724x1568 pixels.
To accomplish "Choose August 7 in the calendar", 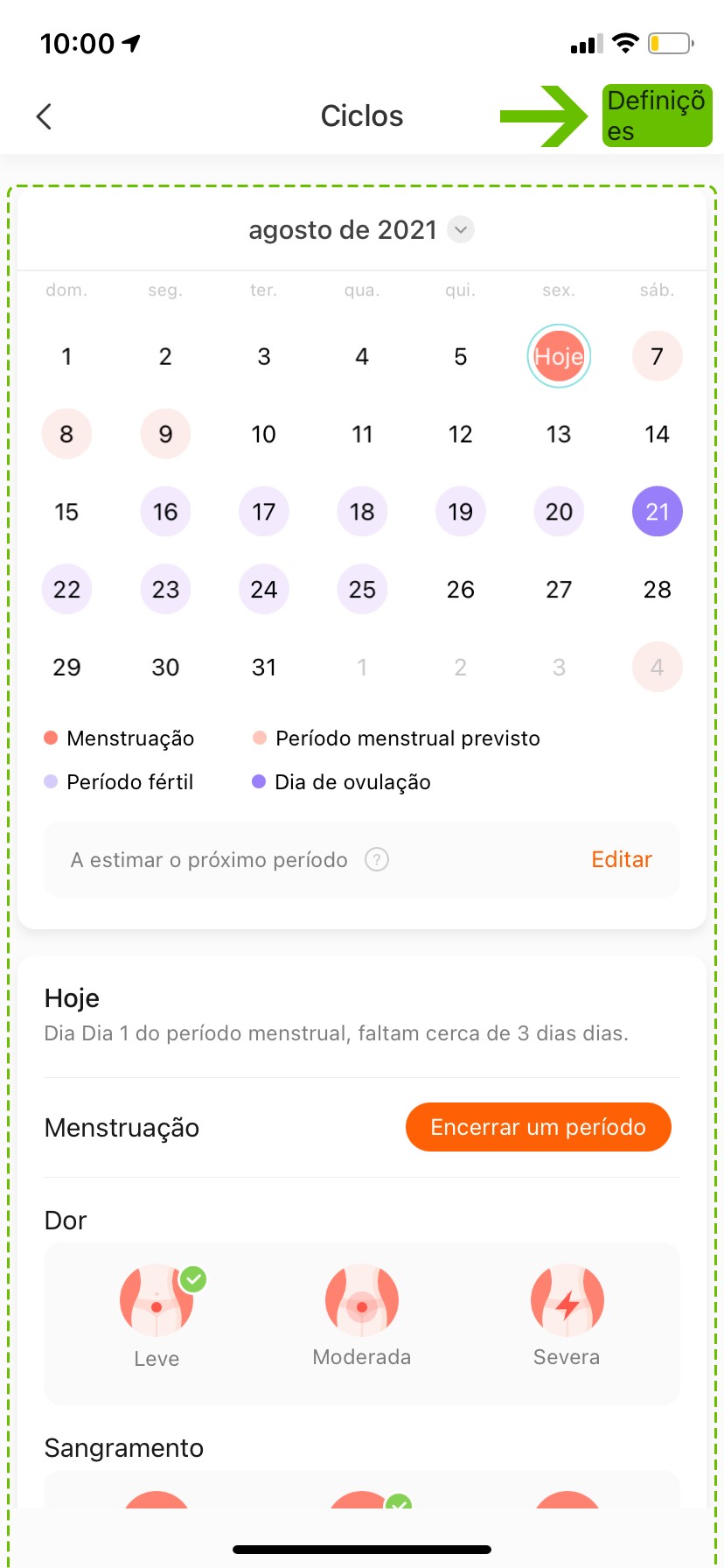I will 657,356.
